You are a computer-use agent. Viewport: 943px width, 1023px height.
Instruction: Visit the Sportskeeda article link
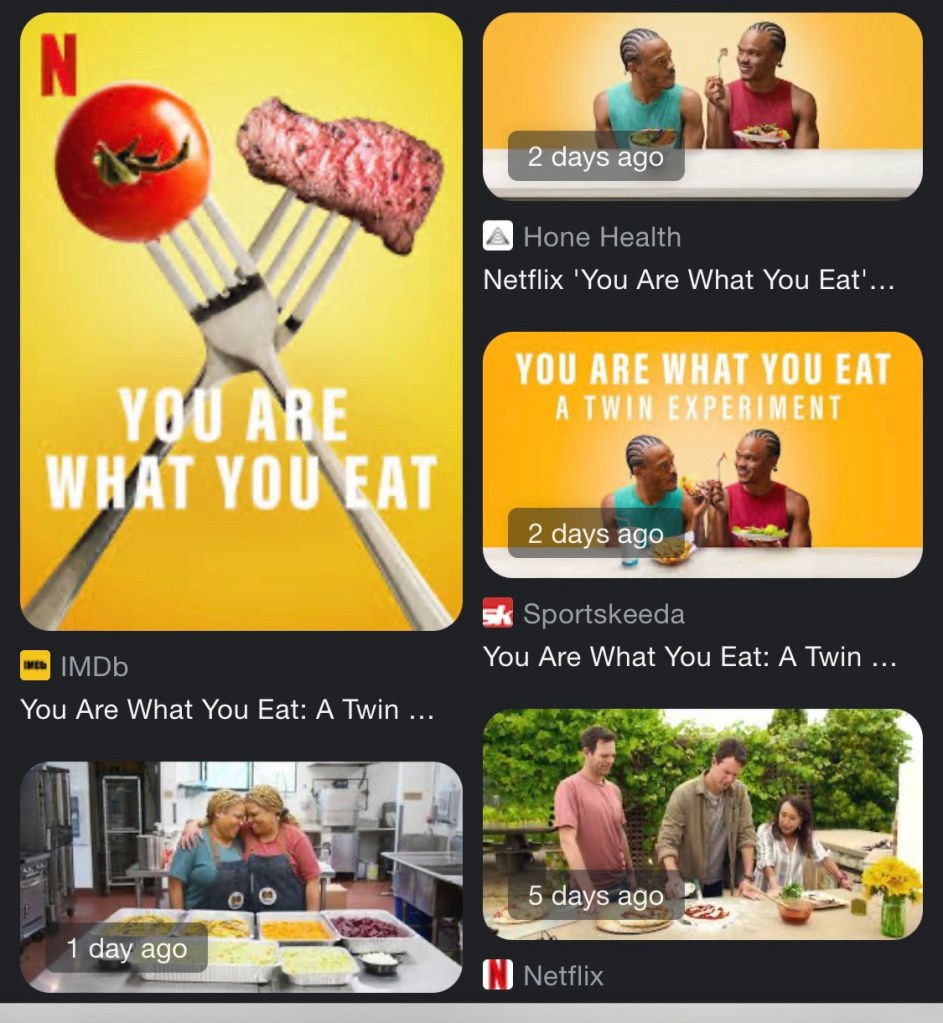tap(688, 657)
